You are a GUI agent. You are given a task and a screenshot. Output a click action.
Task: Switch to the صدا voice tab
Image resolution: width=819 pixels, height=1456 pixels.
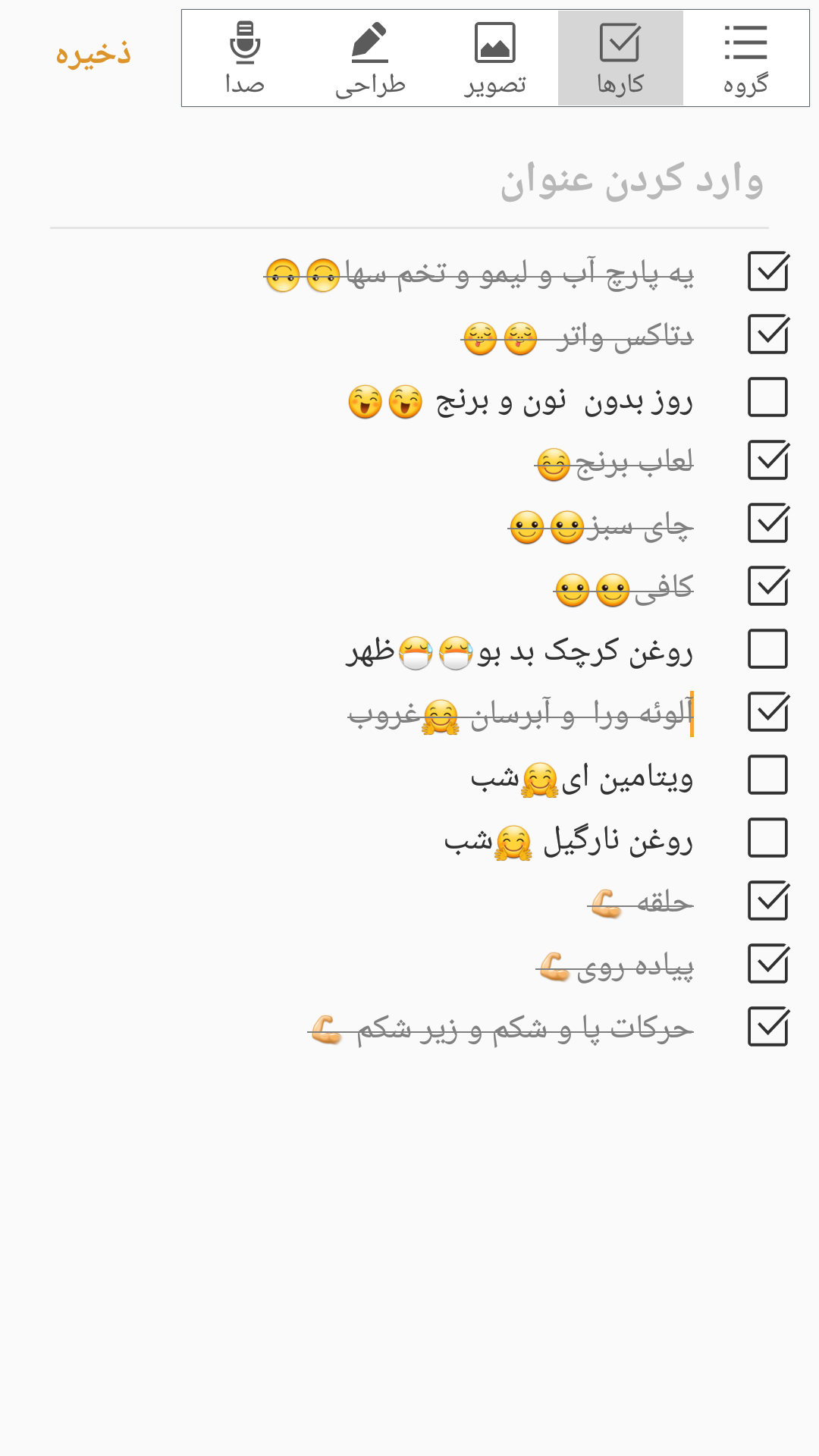[244, 58]
